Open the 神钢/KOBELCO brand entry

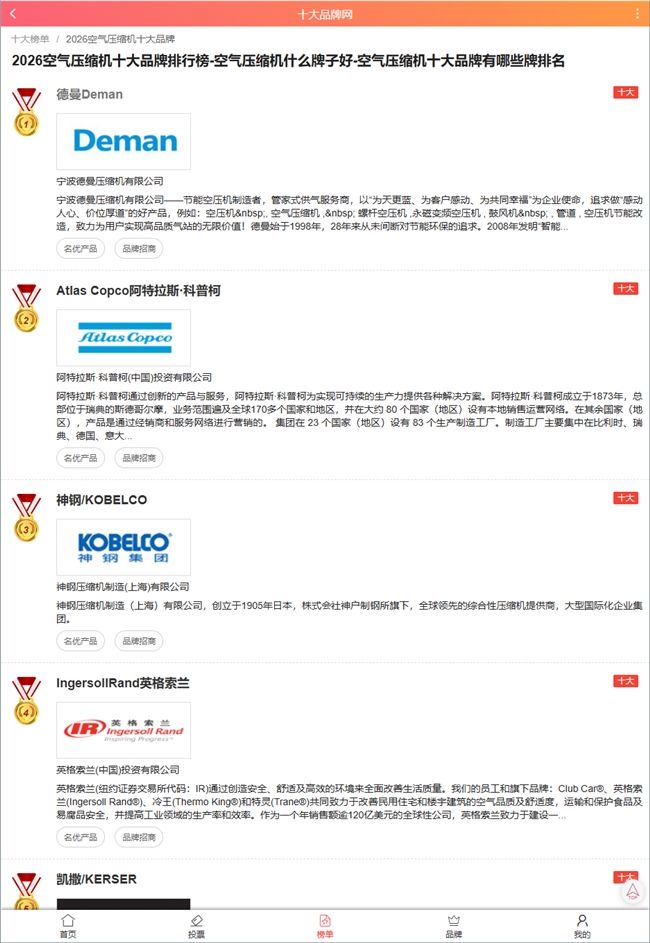[x=102, y=499]
